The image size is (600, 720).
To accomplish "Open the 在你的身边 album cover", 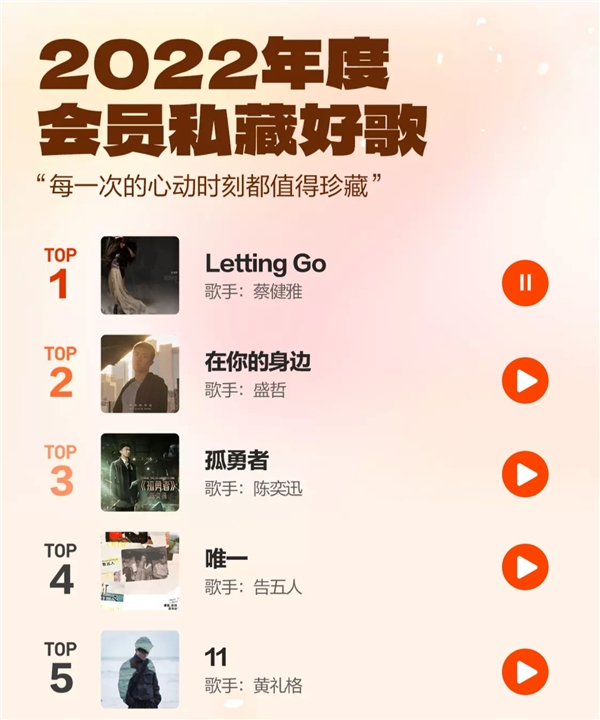I will (140, 374).
